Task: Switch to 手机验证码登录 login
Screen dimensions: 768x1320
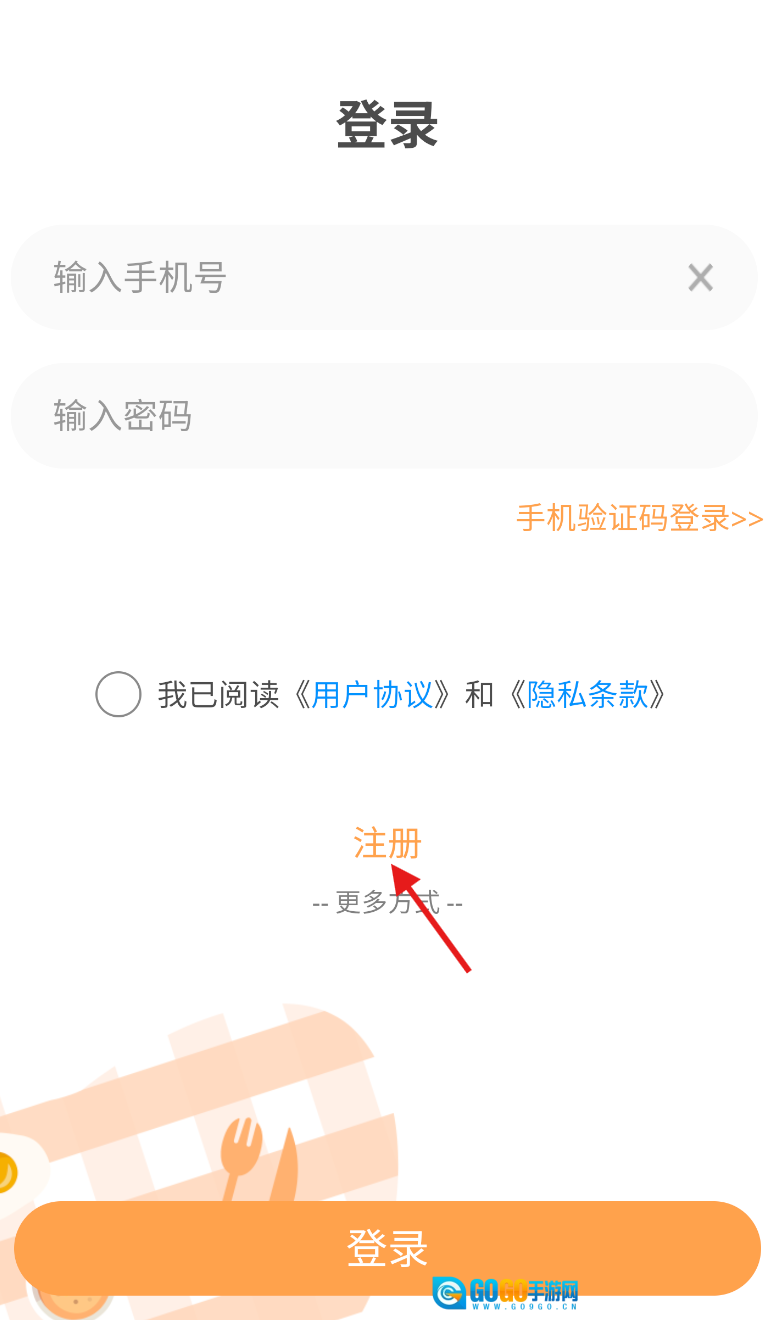Action: (x=639, y=518)
